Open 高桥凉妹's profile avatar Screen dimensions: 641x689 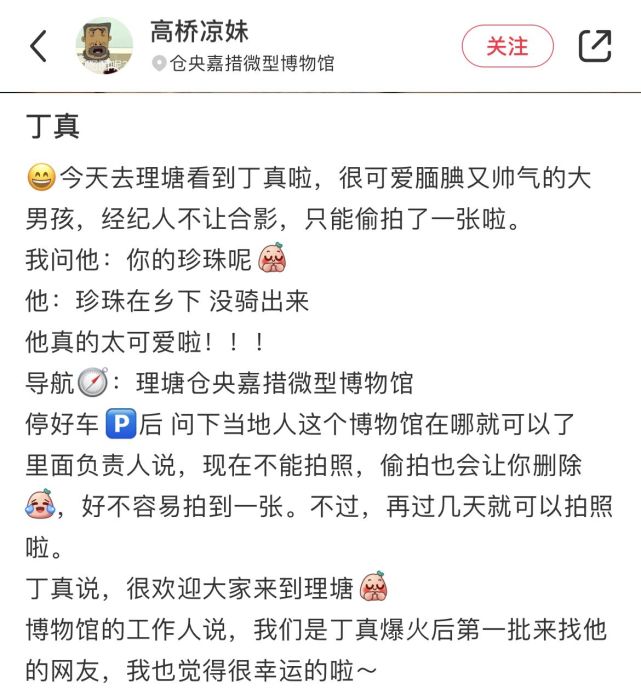[x=104, y=45]
